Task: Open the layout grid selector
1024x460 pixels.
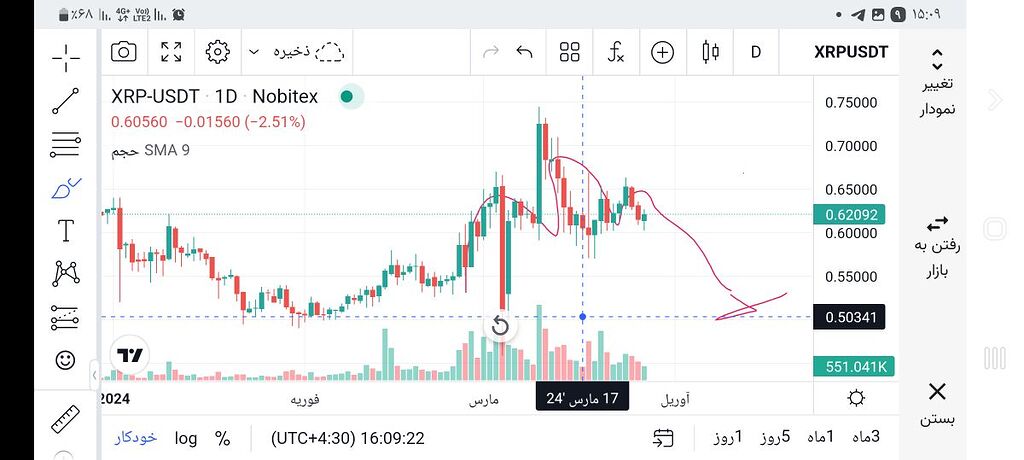Action: [x=570, y=52]
